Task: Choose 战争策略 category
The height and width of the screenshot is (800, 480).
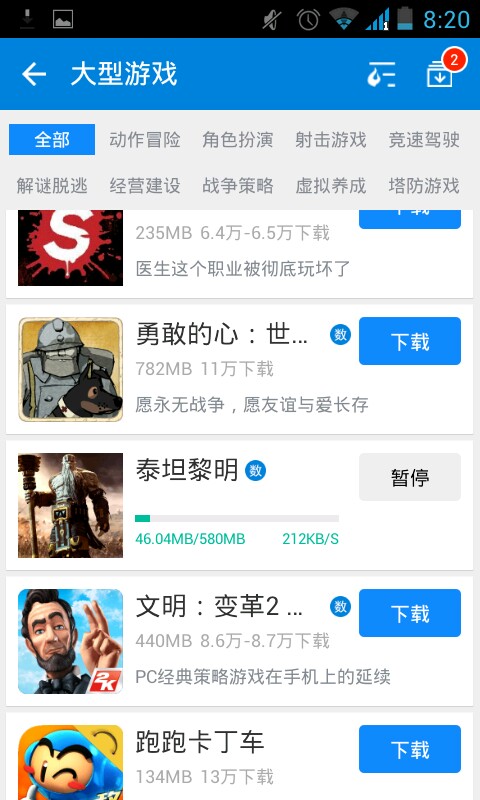Action: [x=238, y=185]
